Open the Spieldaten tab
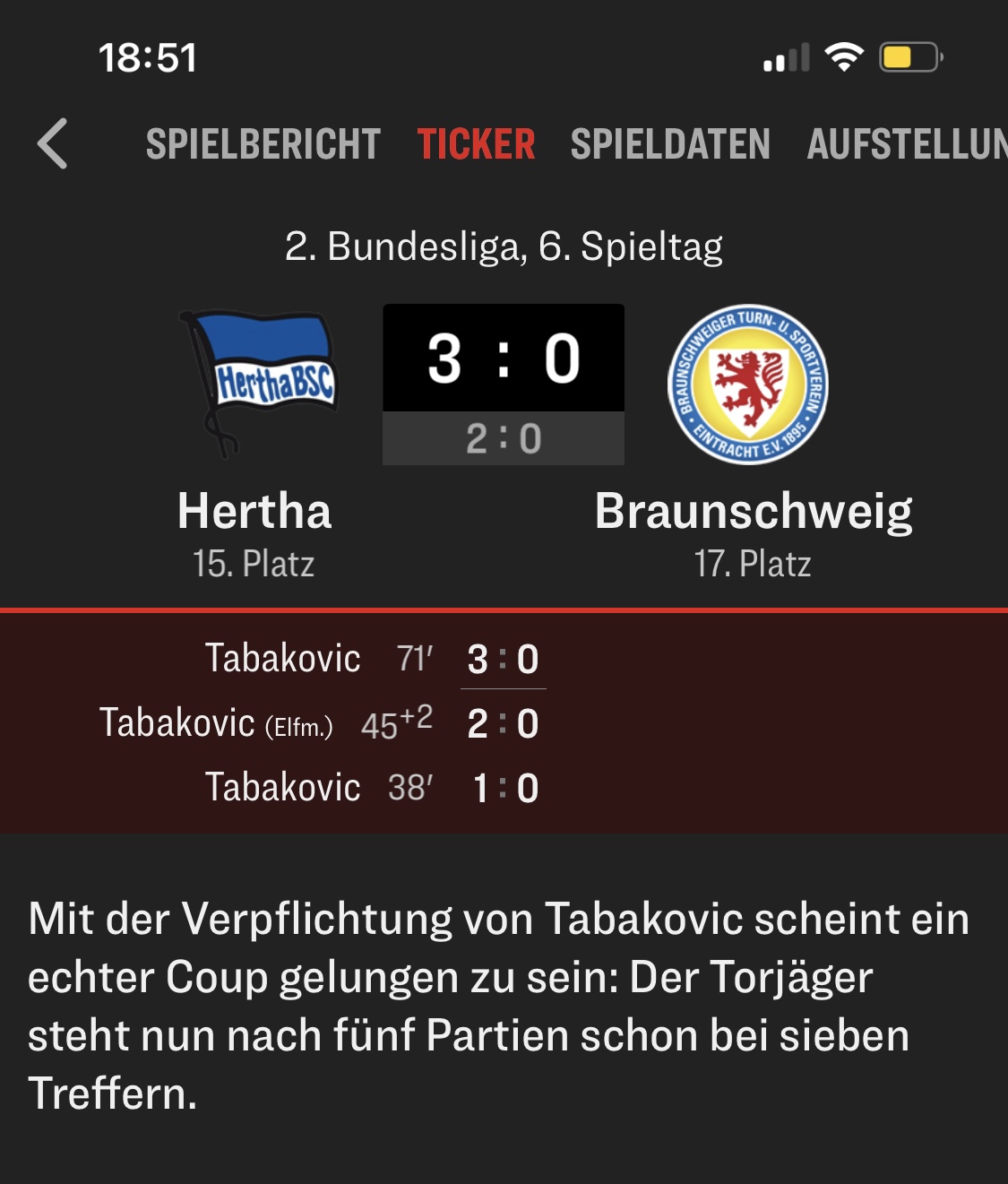This screenshot has width=1008, height=1184. tap(670, 144)
